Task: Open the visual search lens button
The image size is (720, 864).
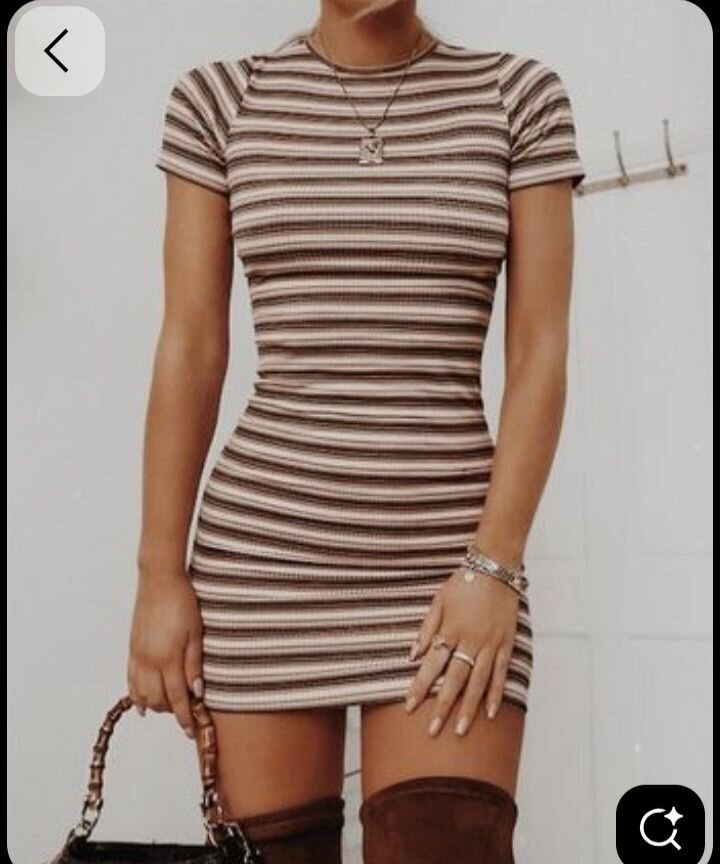Action: click(x=662, y=826)
